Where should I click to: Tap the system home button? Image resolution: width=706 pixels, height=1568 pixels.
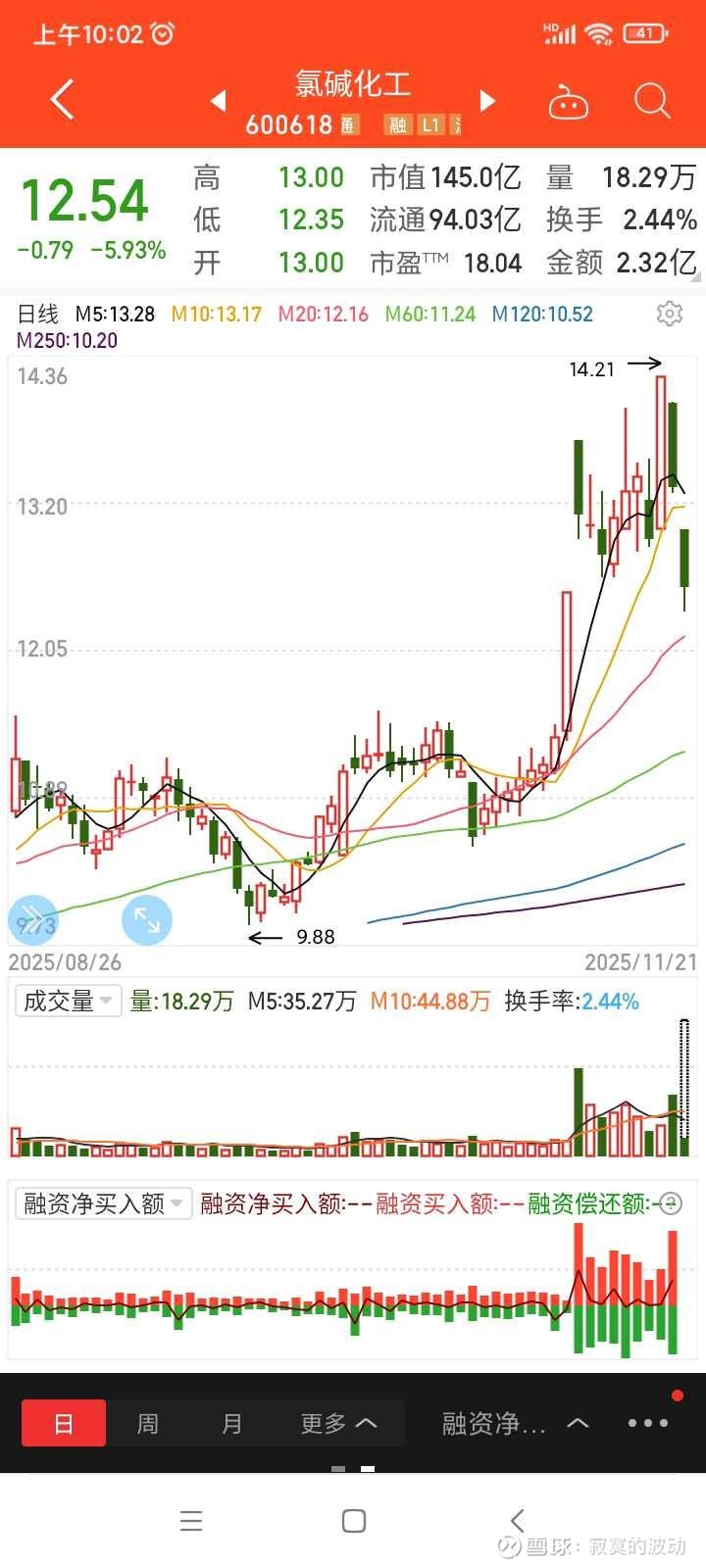(354, 1521)
